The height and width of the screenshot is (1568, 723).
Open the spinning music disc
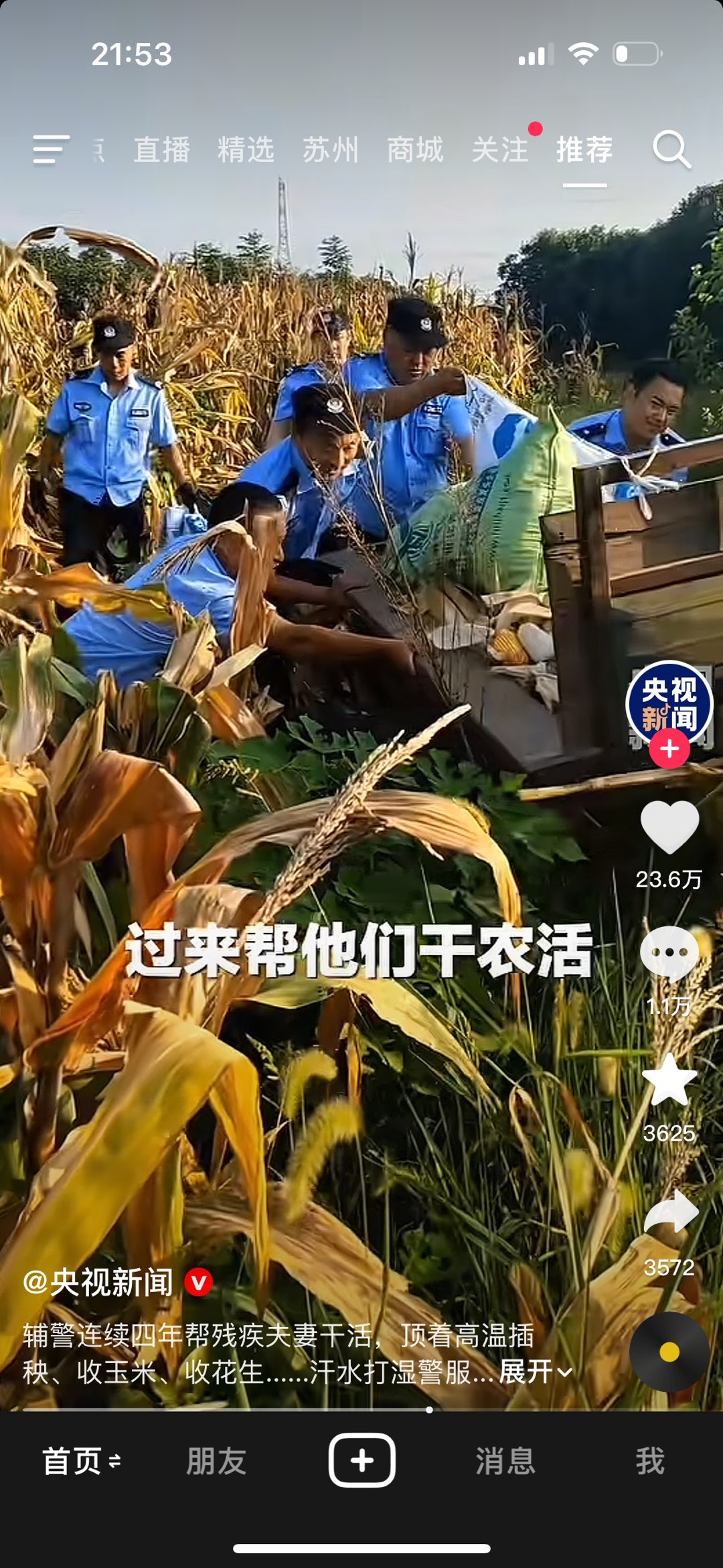(669, 1352)
